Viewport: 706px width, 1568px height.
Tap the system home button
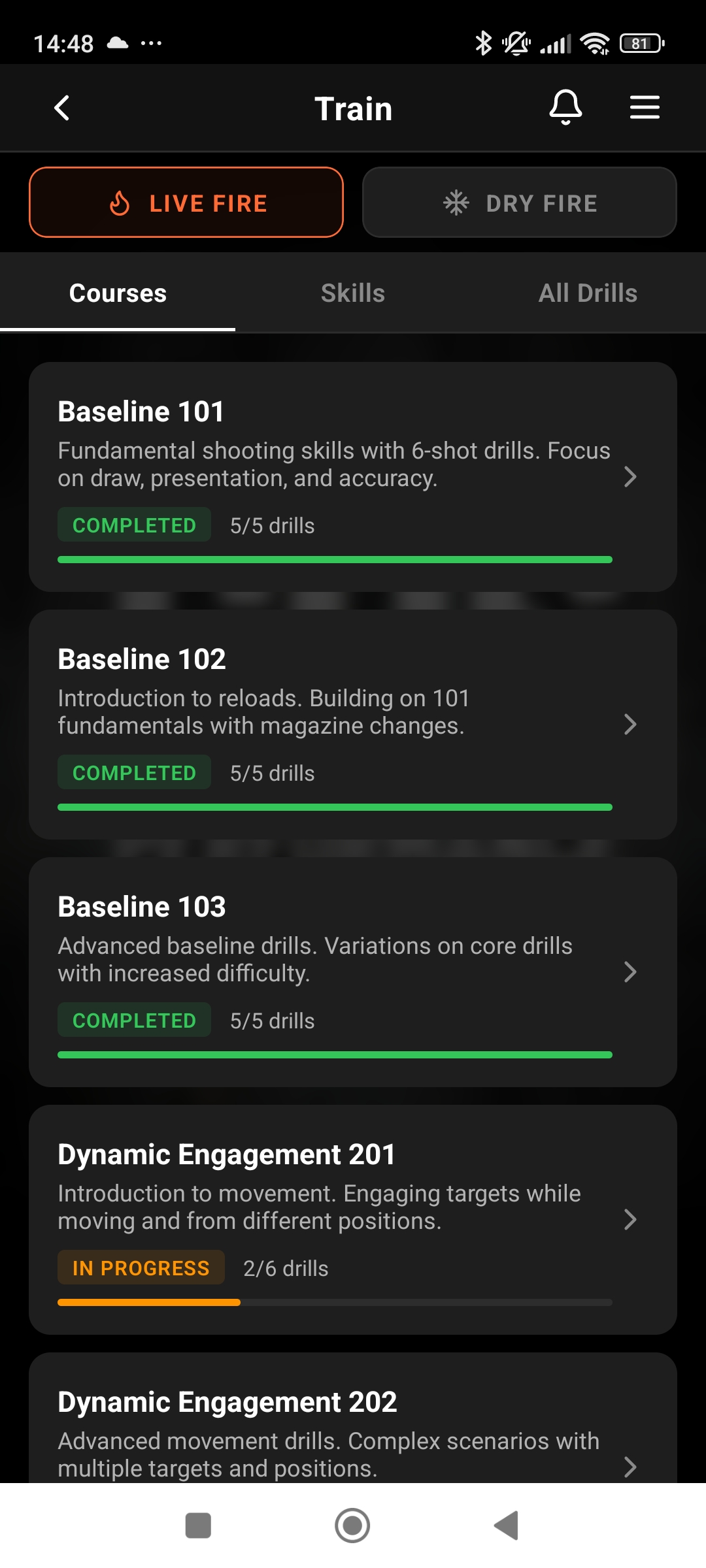[x=352, y=1526]
